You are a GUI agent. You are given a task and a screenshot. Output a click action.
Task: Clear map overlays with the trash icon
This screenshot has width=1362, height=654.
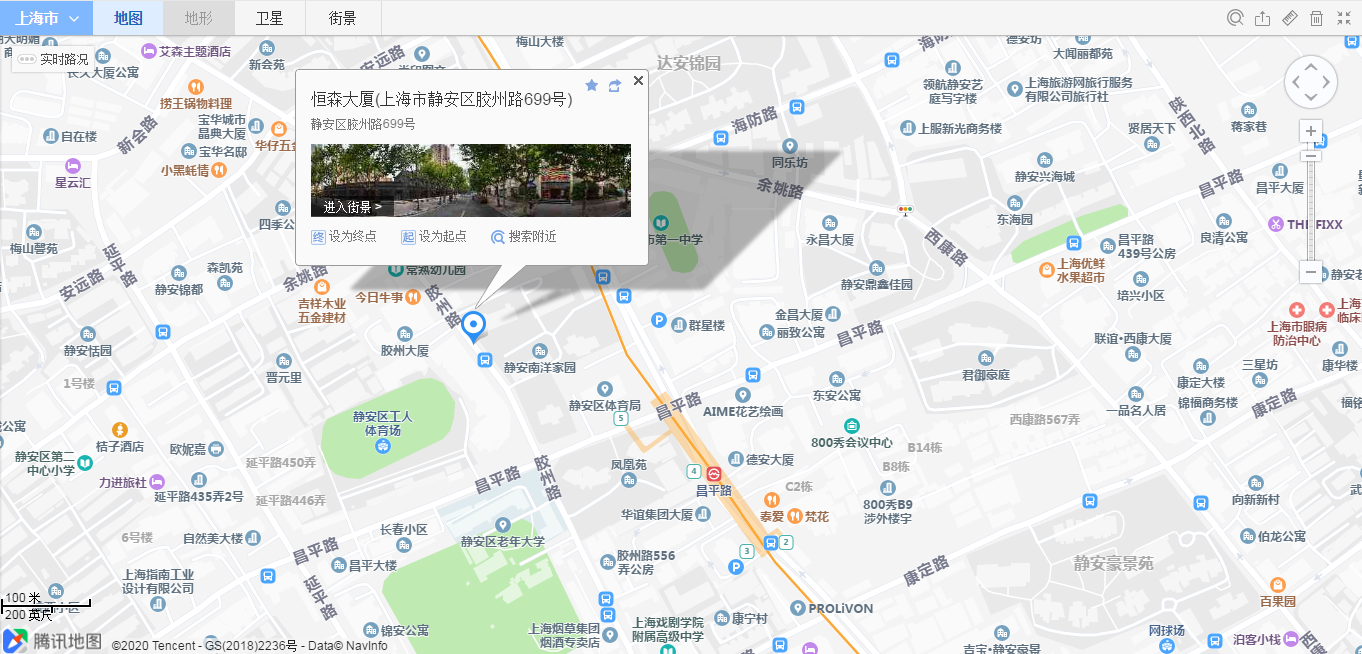[1317, 18]
